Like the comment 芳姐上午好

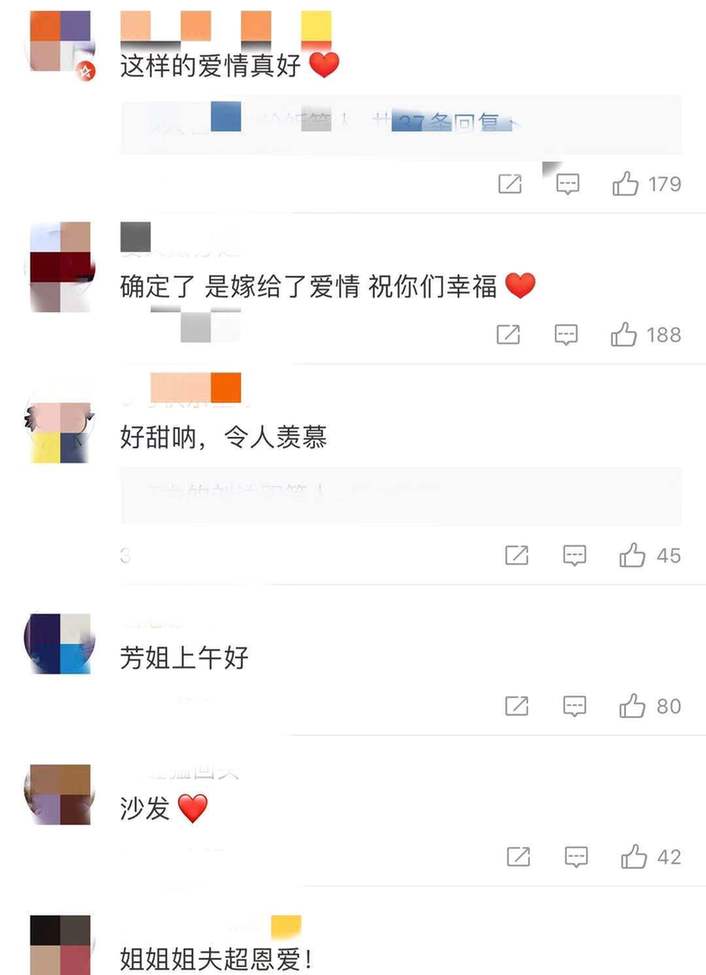pos(632,707)
